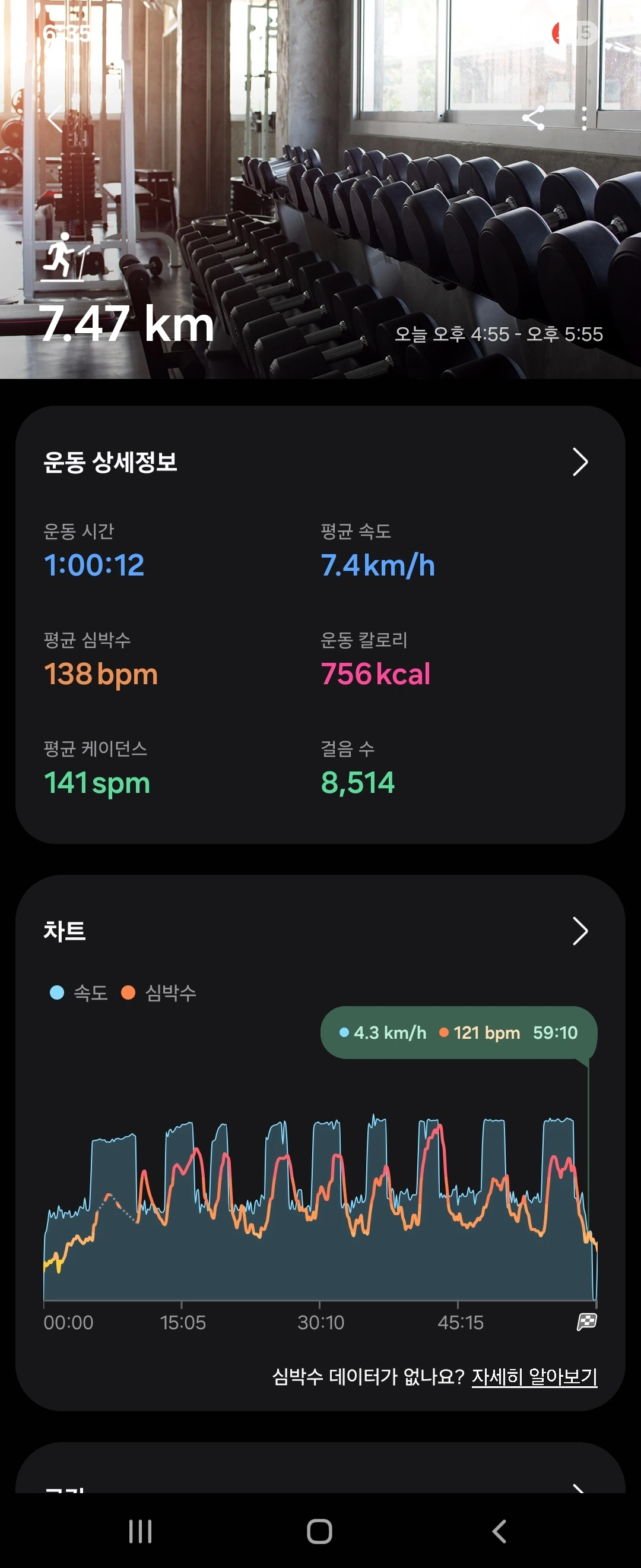Viewport: 641px width, 1568px height.
Task: Open the three-dot overflow menu
Action: [584, 118]
